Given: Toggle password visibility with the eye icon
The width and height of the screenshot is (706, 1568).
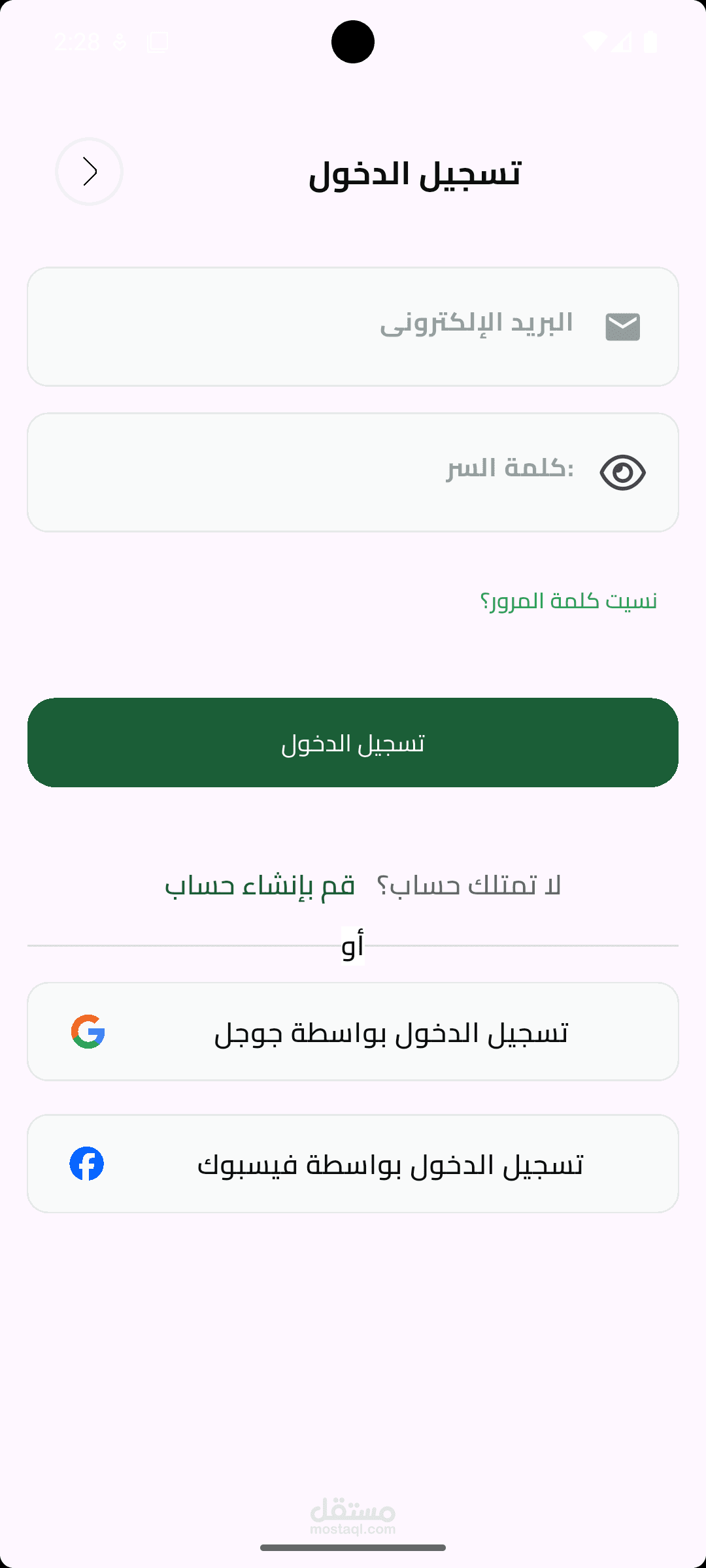Looking at the screenshot, I should 622,472.
